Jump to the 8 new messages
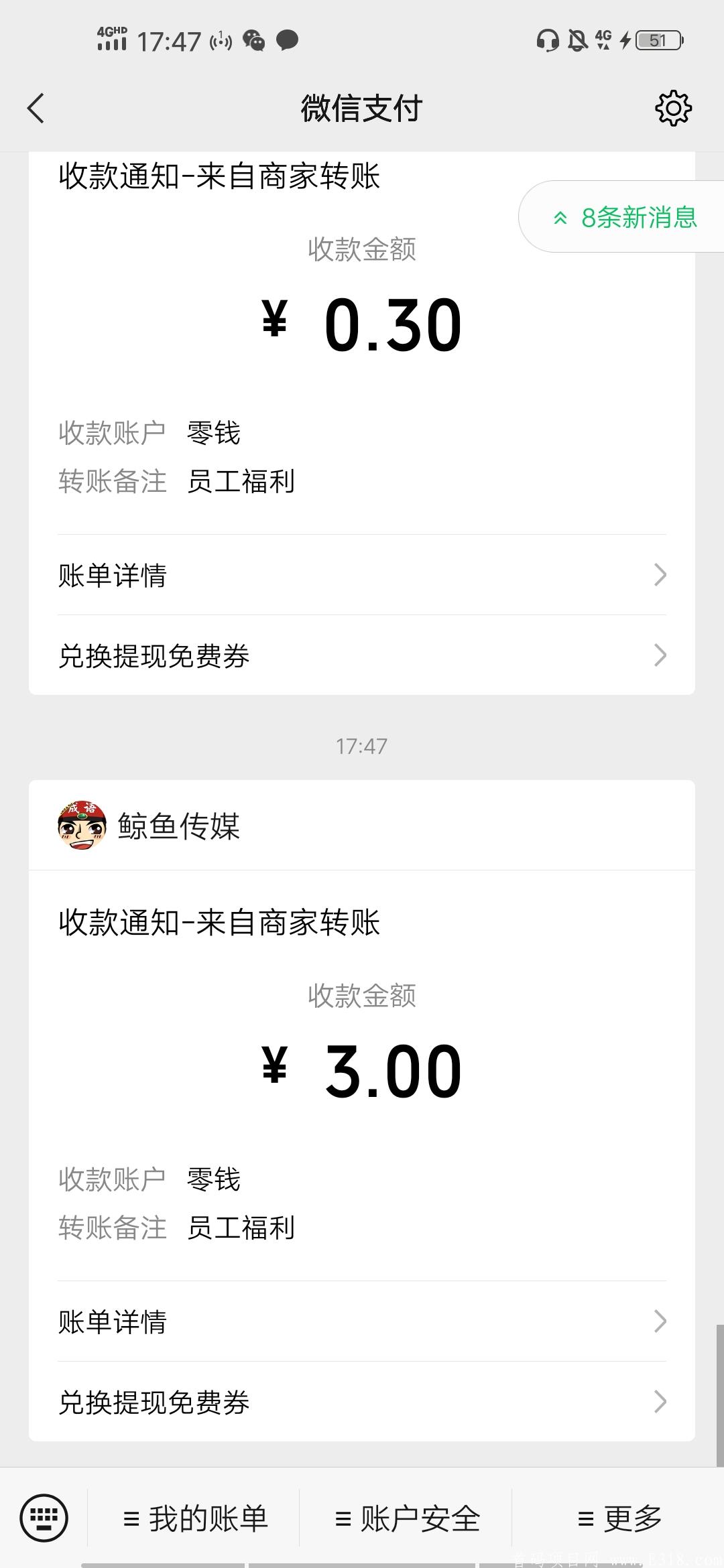The width and height of the screenshot is (724, 1568). point(625,217)
